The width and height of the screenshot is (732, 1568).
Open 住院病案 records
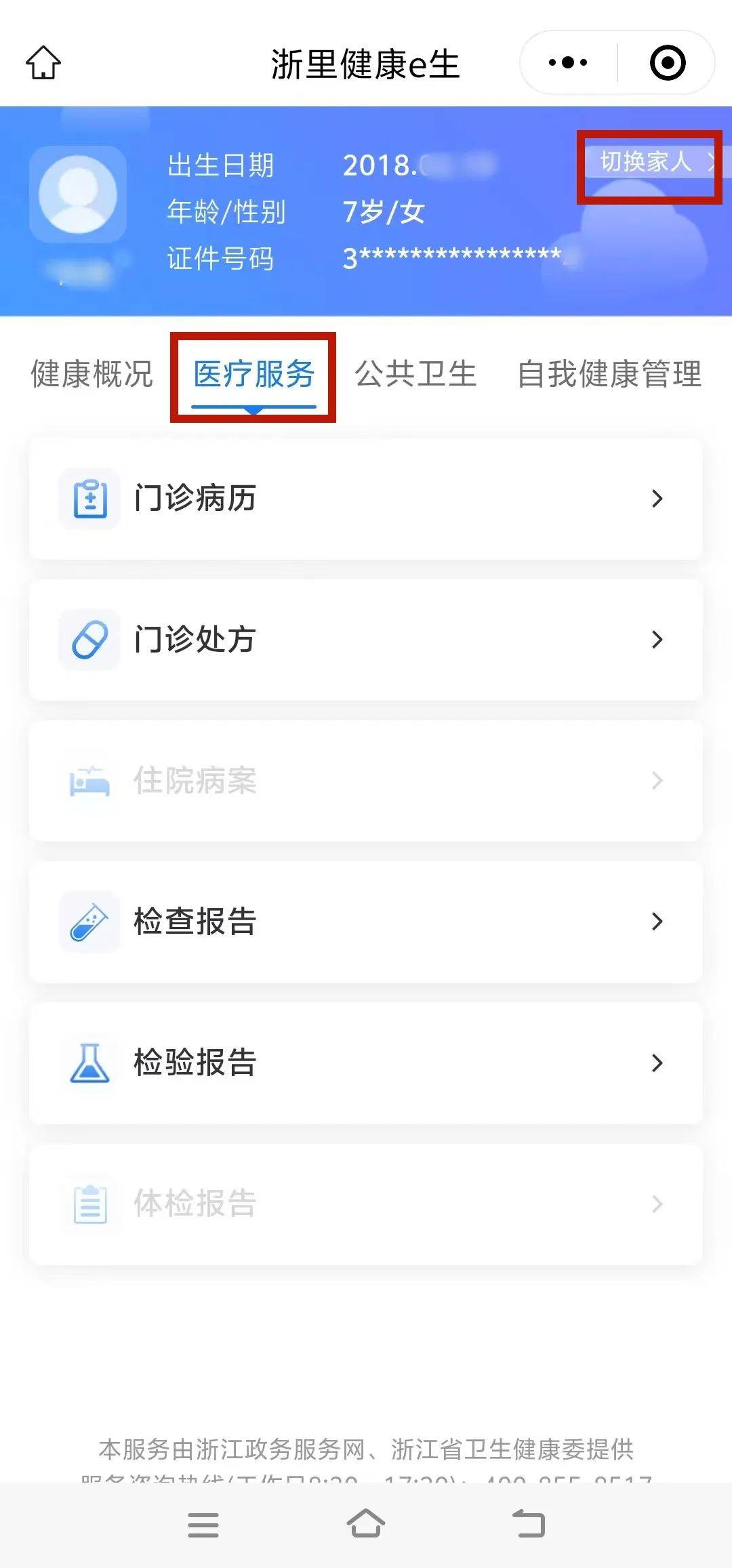pos(366,781)
